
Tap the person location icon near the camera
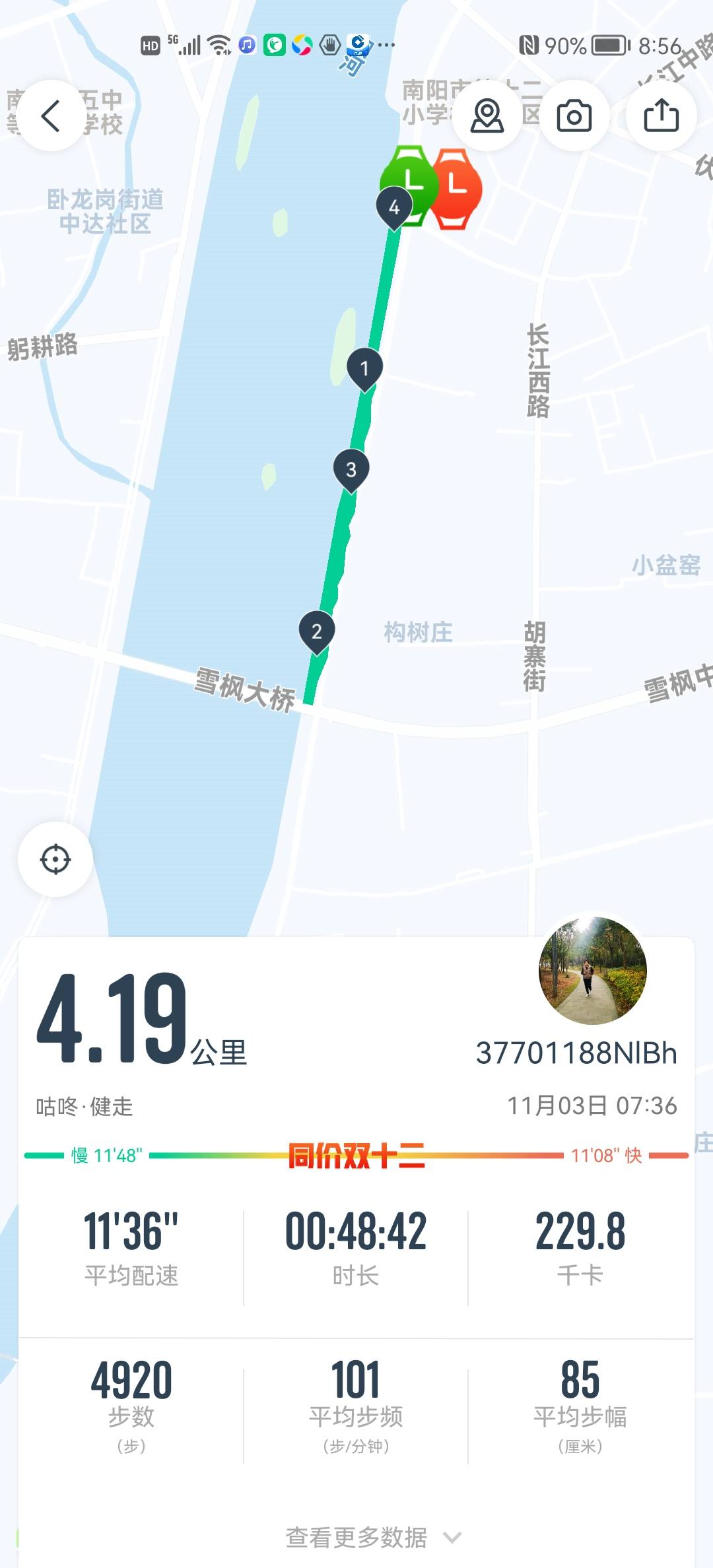[x=487, y=115]
